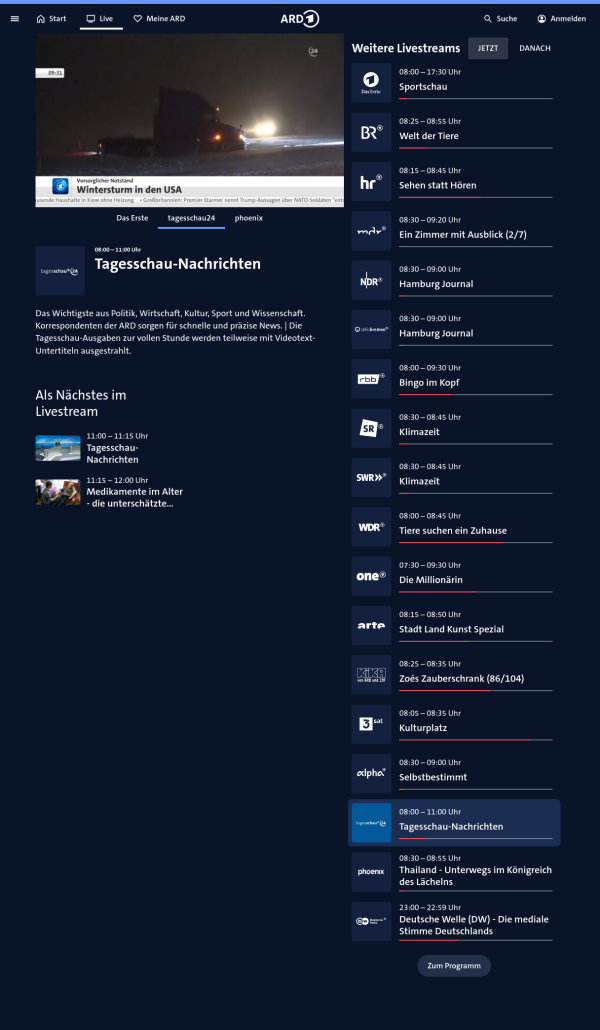Play the tagesschau24 live video
Image resolution: width=600 pixels, height=1030 pixels.
pos(190,120)
